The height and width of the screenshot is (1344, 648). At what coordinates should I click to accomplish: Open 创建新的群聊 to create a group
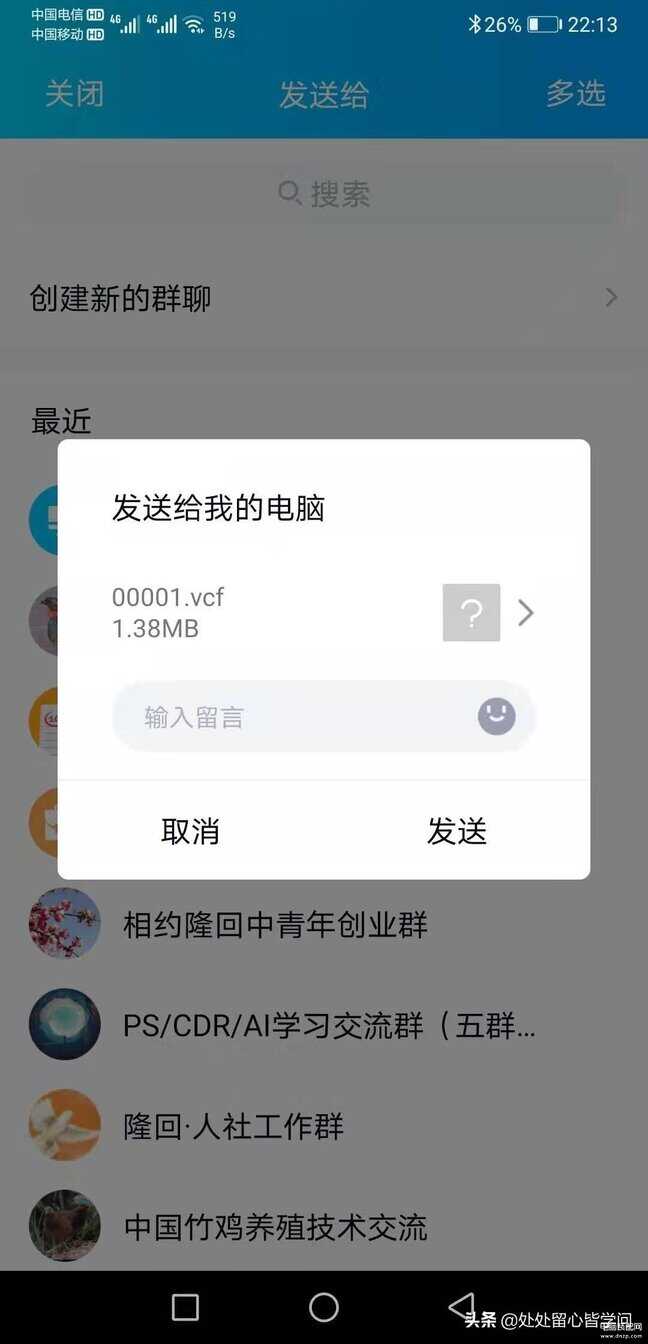pos(324,298)
